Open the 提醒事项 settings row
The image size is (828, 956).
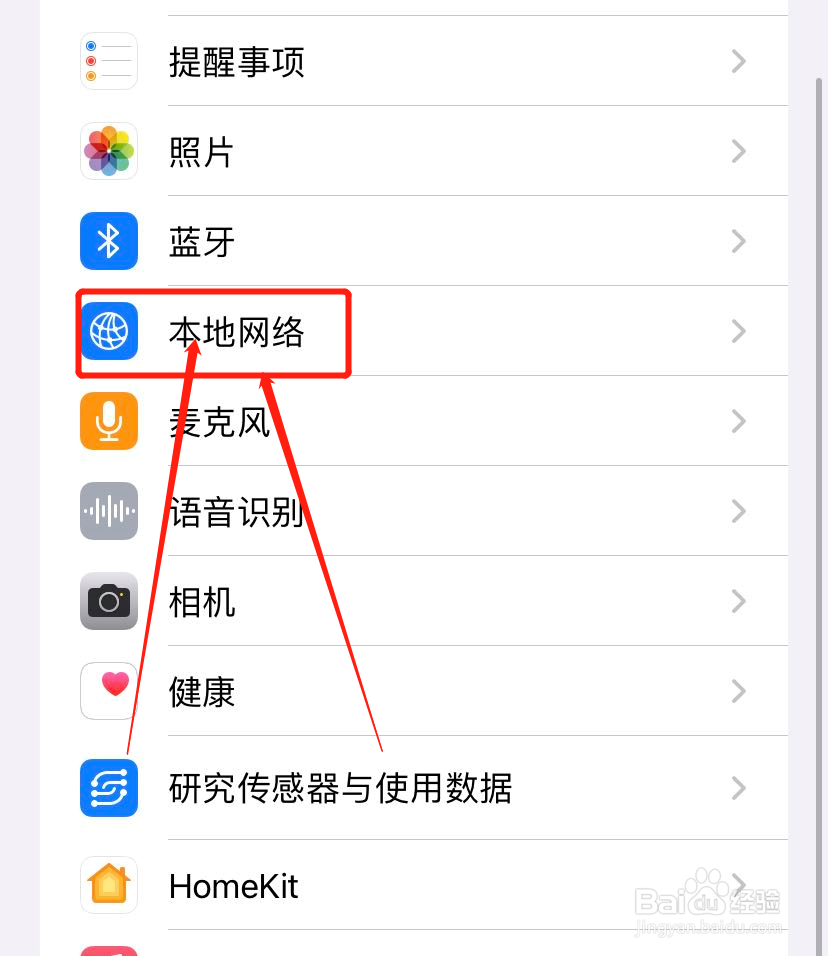pos(400,61)
